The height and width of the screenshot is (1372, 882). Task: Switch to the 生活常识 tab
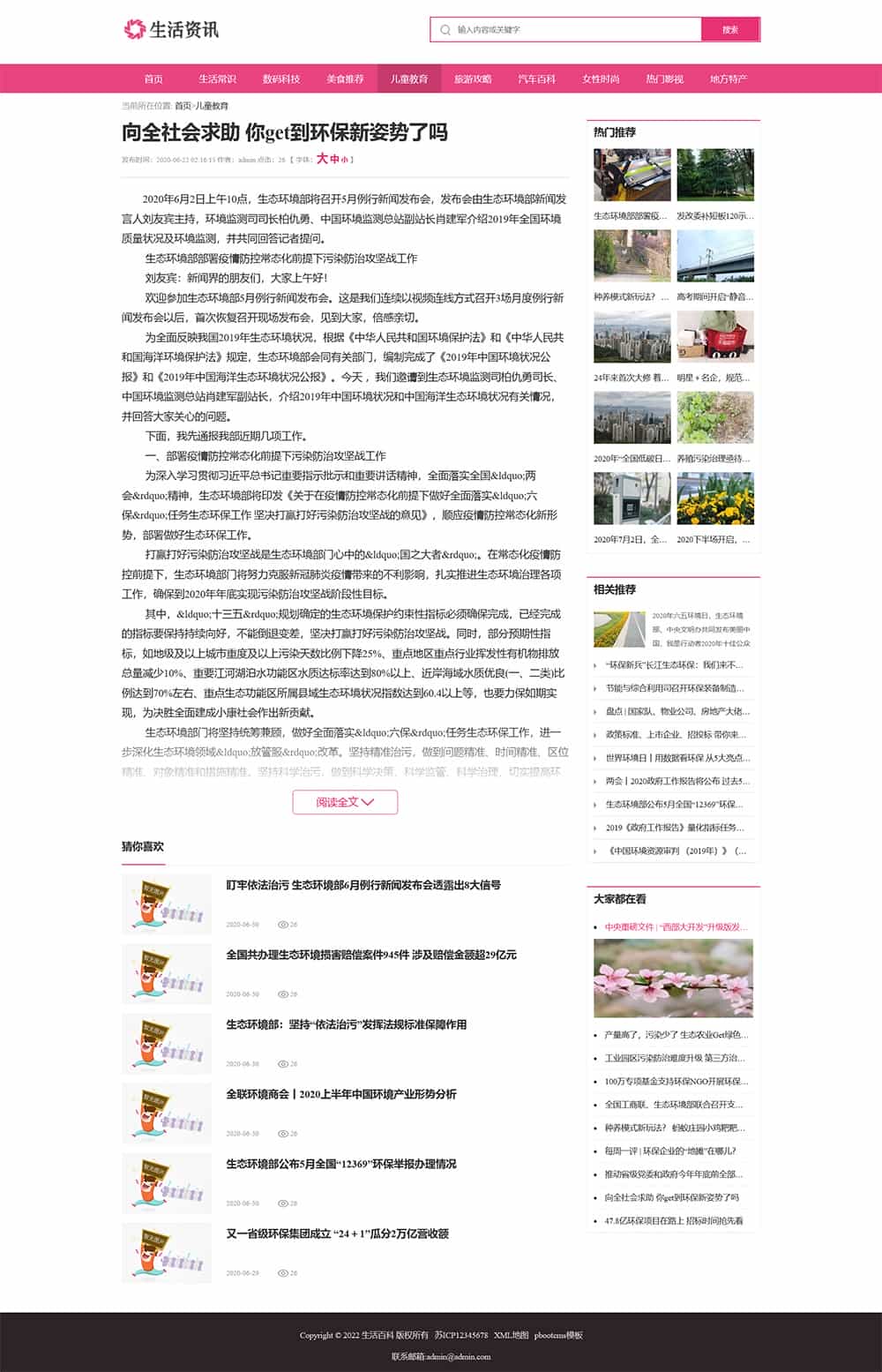(217, 79)
